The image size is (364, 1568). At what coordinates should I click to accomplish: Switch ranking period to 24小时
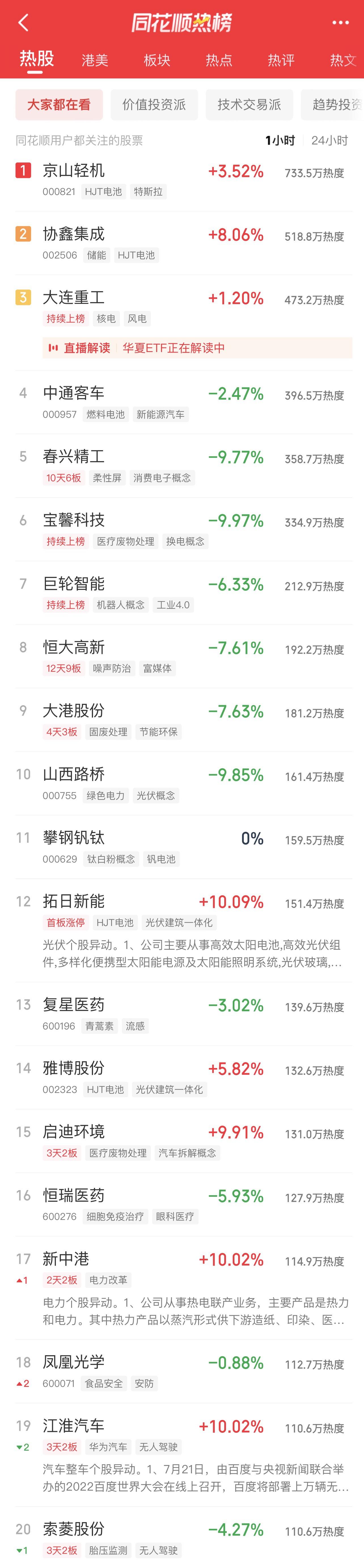[329, 141]
